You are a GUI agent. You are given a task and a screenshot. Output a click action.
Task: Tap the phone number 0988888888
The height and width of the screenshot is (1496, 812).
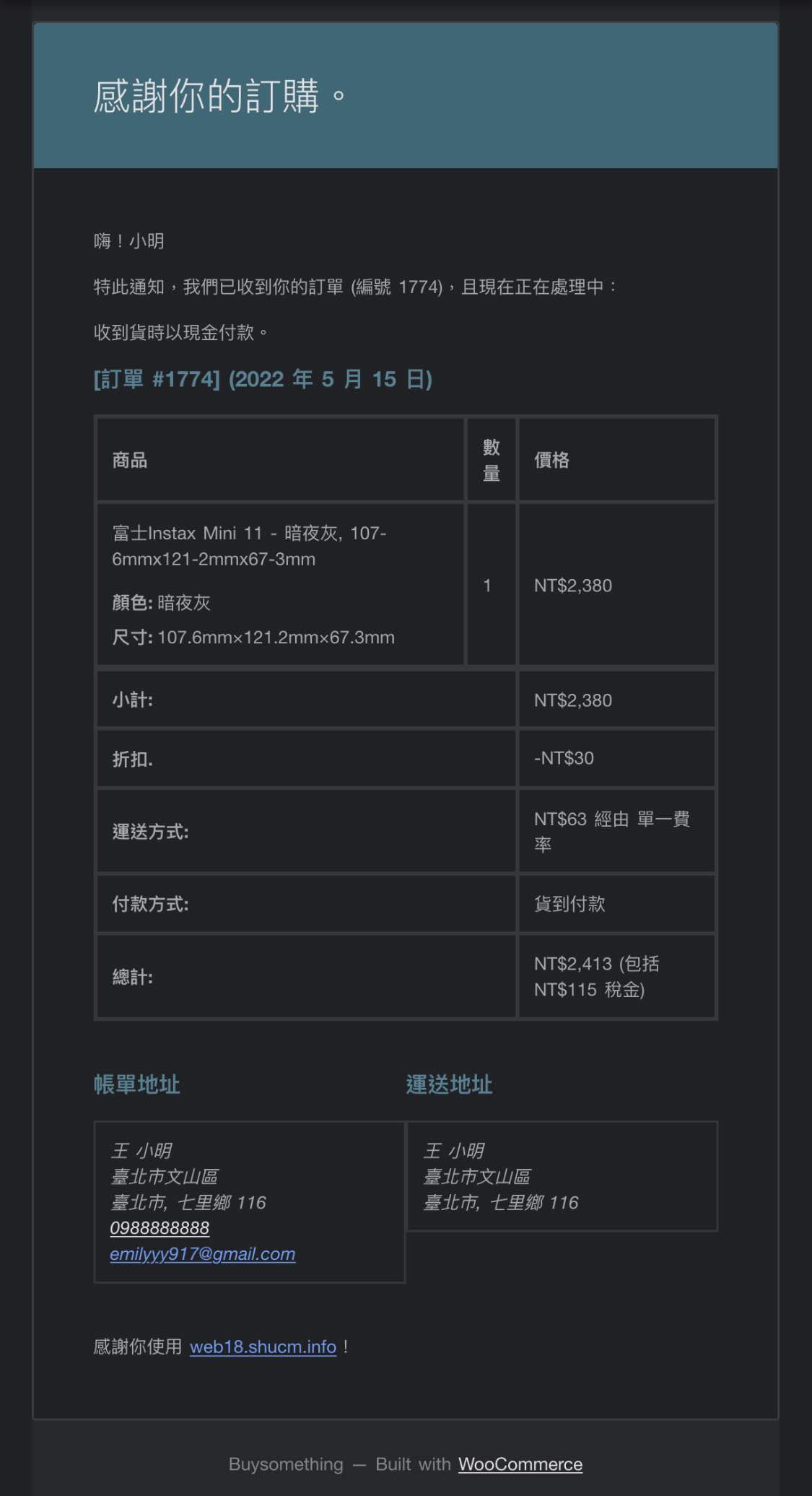(x=160, y=1228)
